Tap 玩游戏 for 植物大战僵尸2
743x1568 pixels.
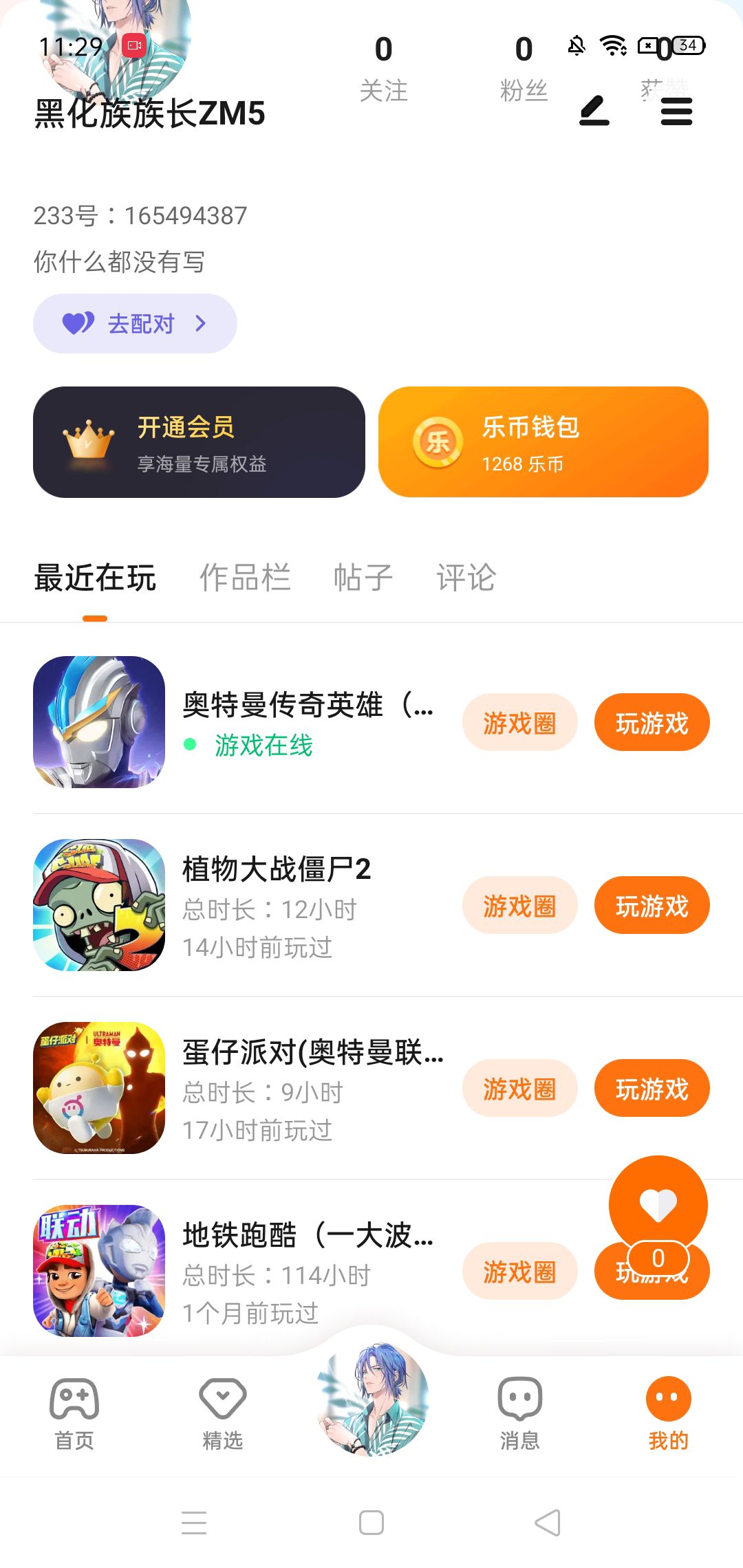[x=652, y=906]
